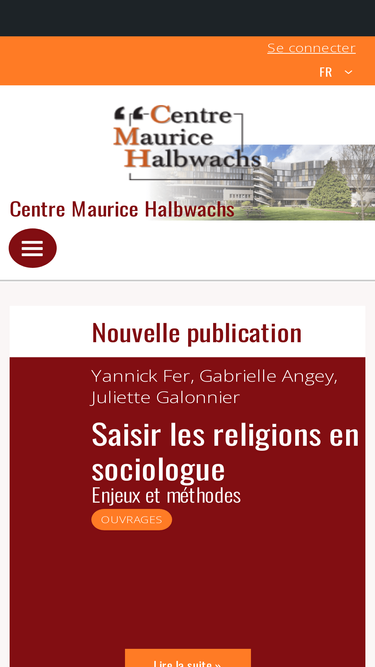Select the OUVRAGES category chip
375x667 pixels.
[x=131, y=519]
